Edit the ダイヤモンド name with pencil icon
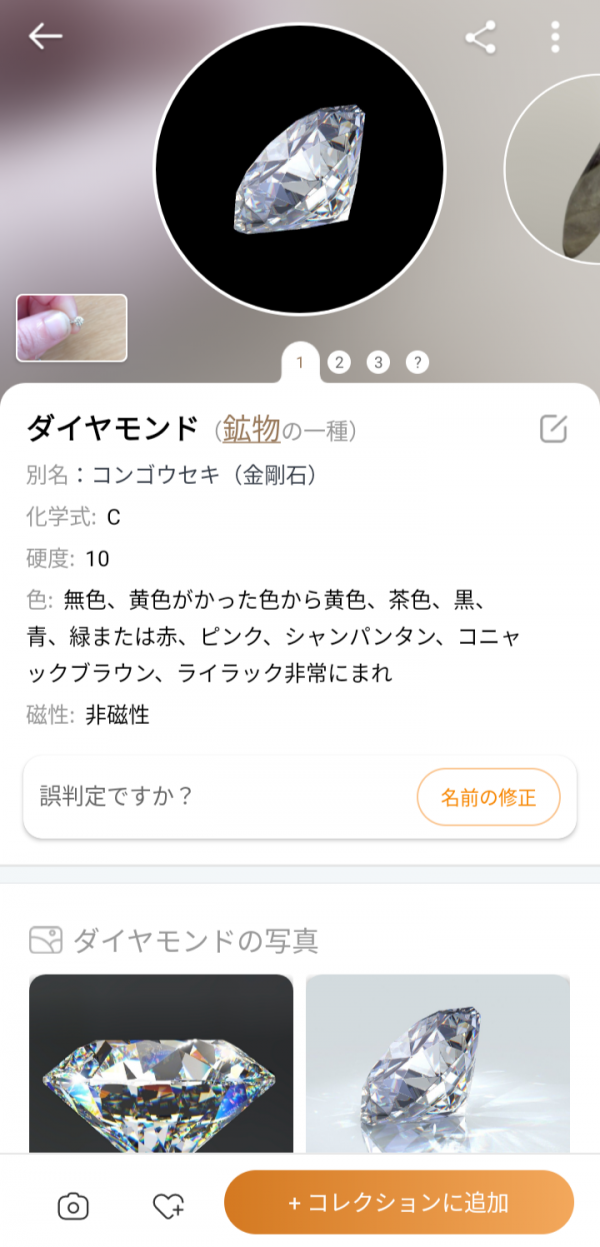 (x=553, y=429)
